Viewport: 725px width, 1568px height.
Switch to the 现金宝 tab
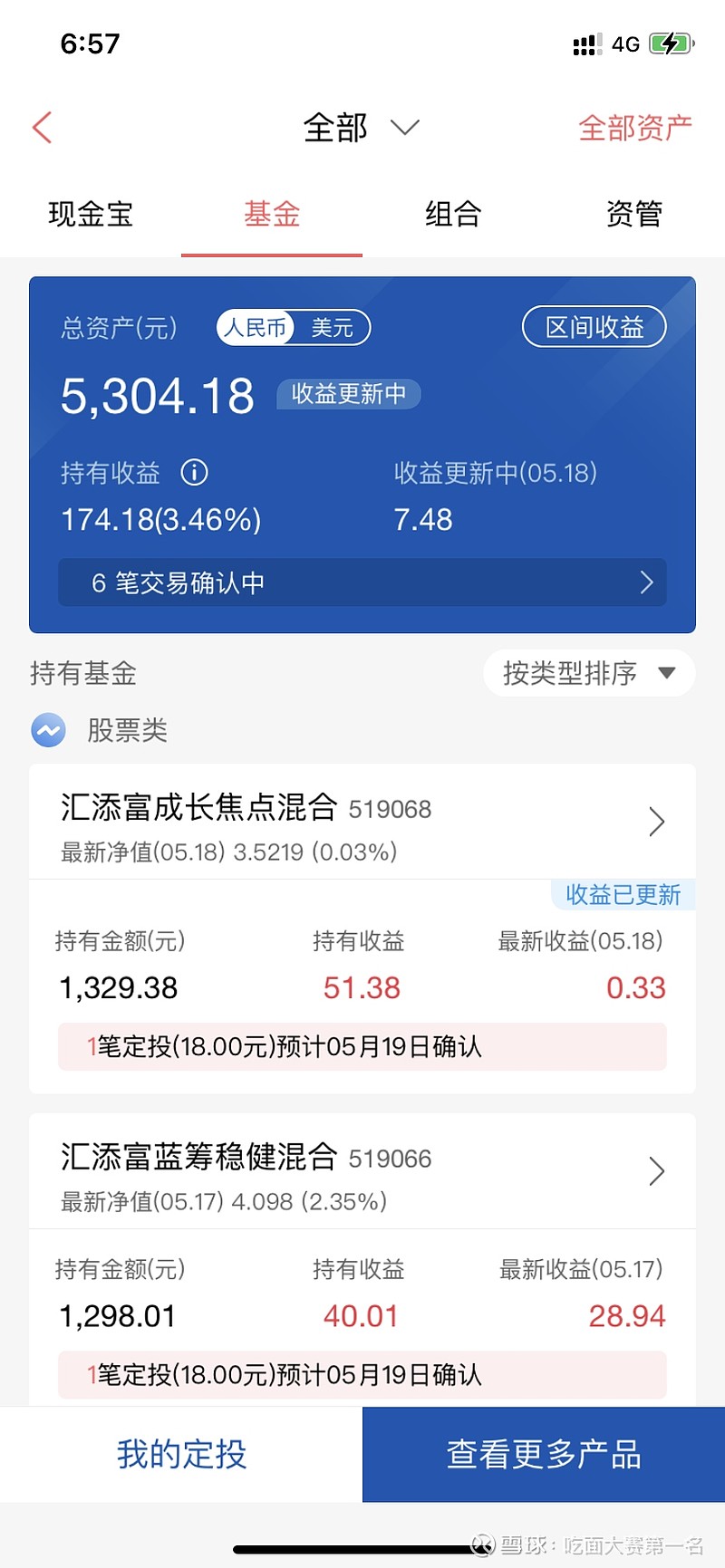(x=90, y=214)
